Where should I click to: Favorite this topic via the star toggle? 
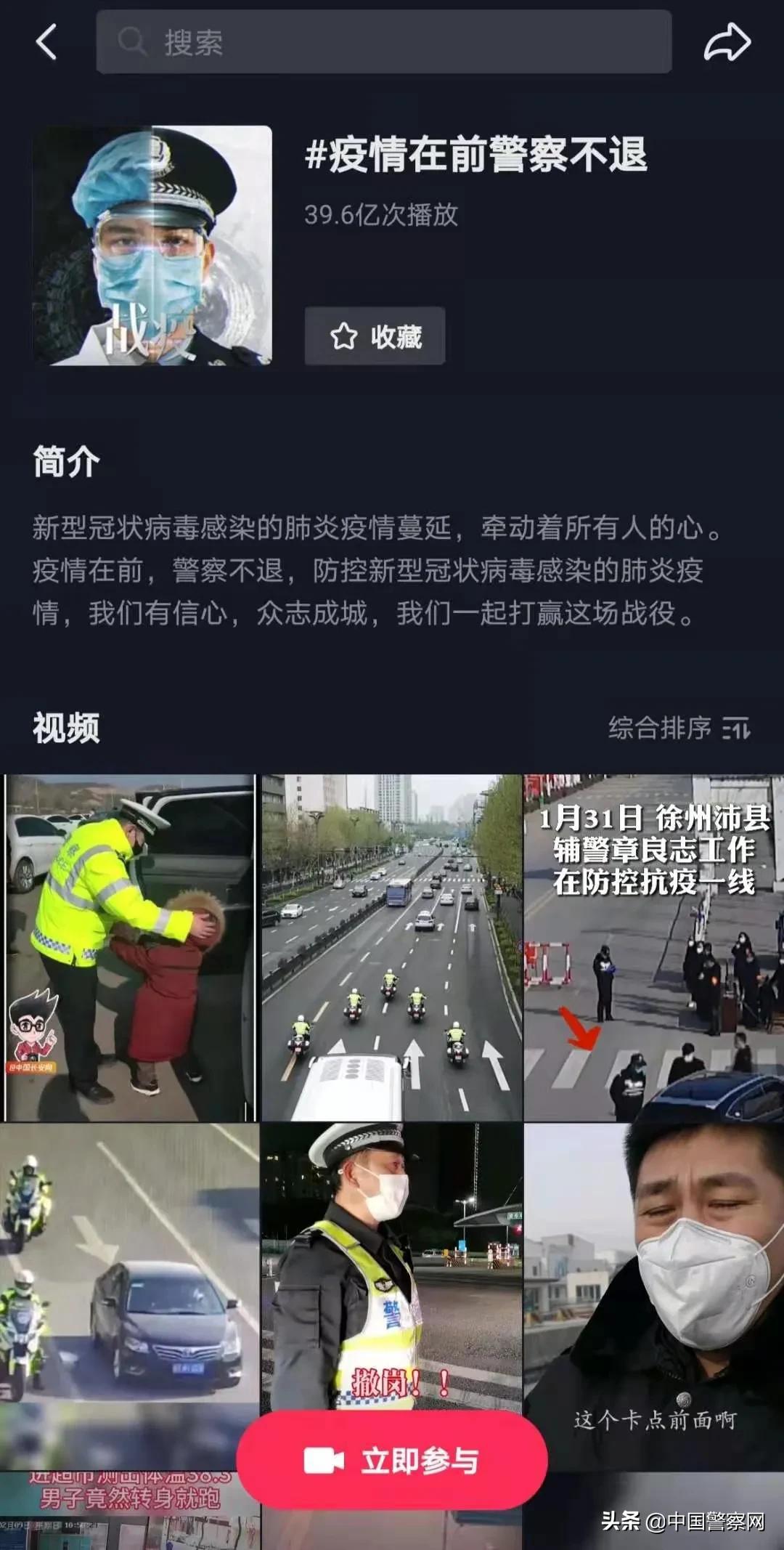pyautogui.click(x=374, y=336)
